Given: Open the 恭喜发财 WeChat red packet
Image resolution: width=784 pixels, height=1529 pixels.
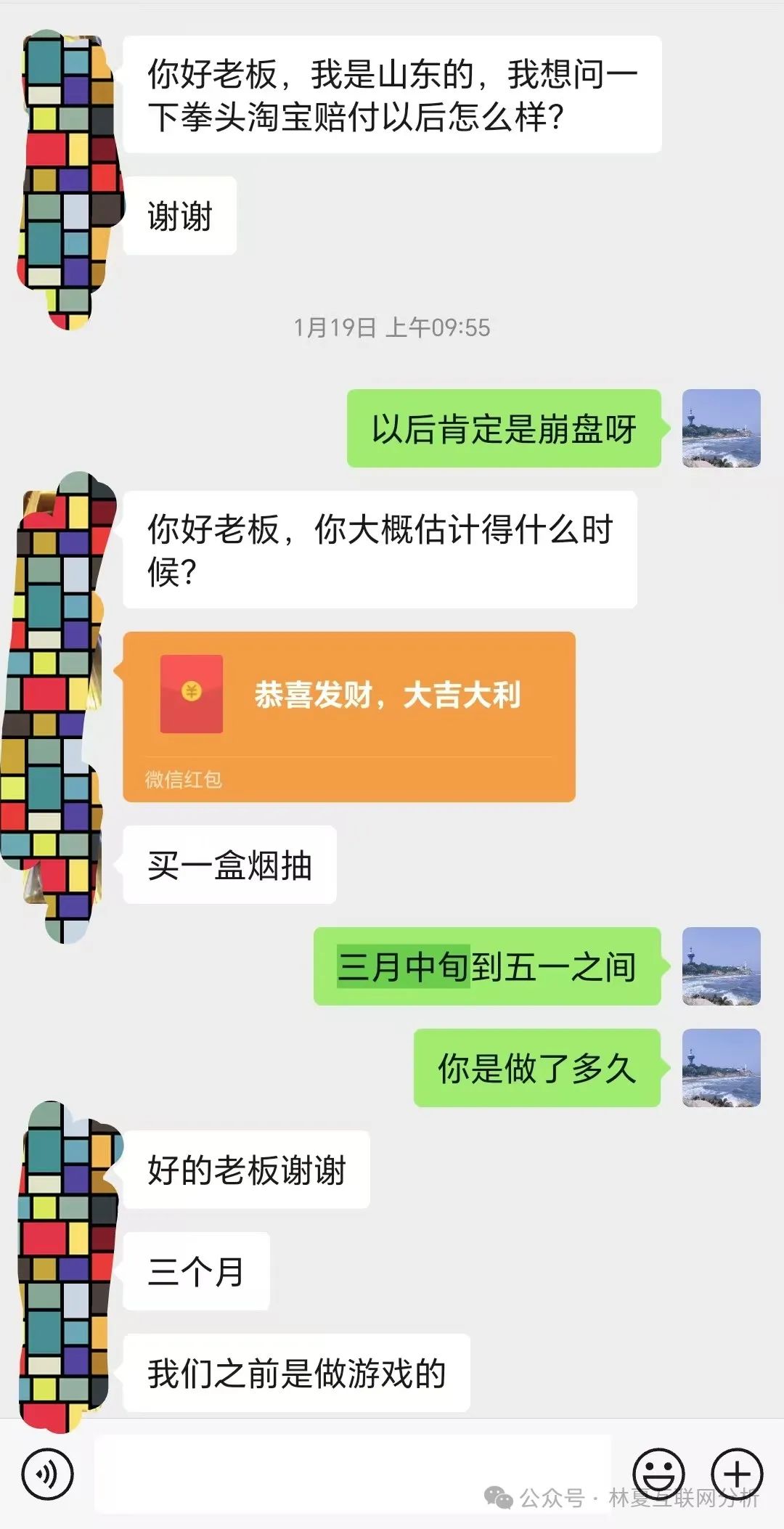Looking at the screenshot, I should pyautogui.click(x=348, y=715).
